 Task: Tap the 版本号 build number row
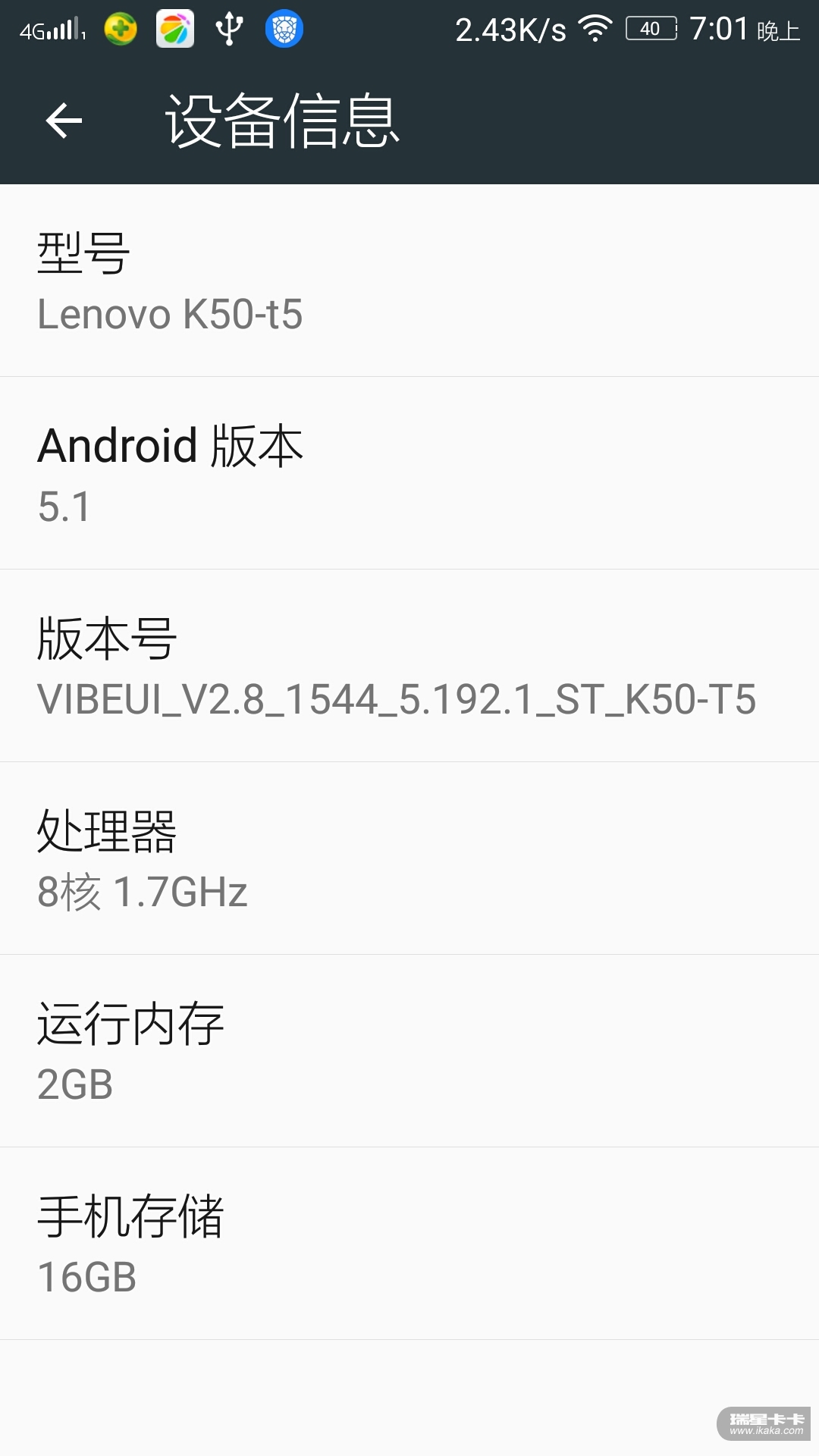click(409, 667)
